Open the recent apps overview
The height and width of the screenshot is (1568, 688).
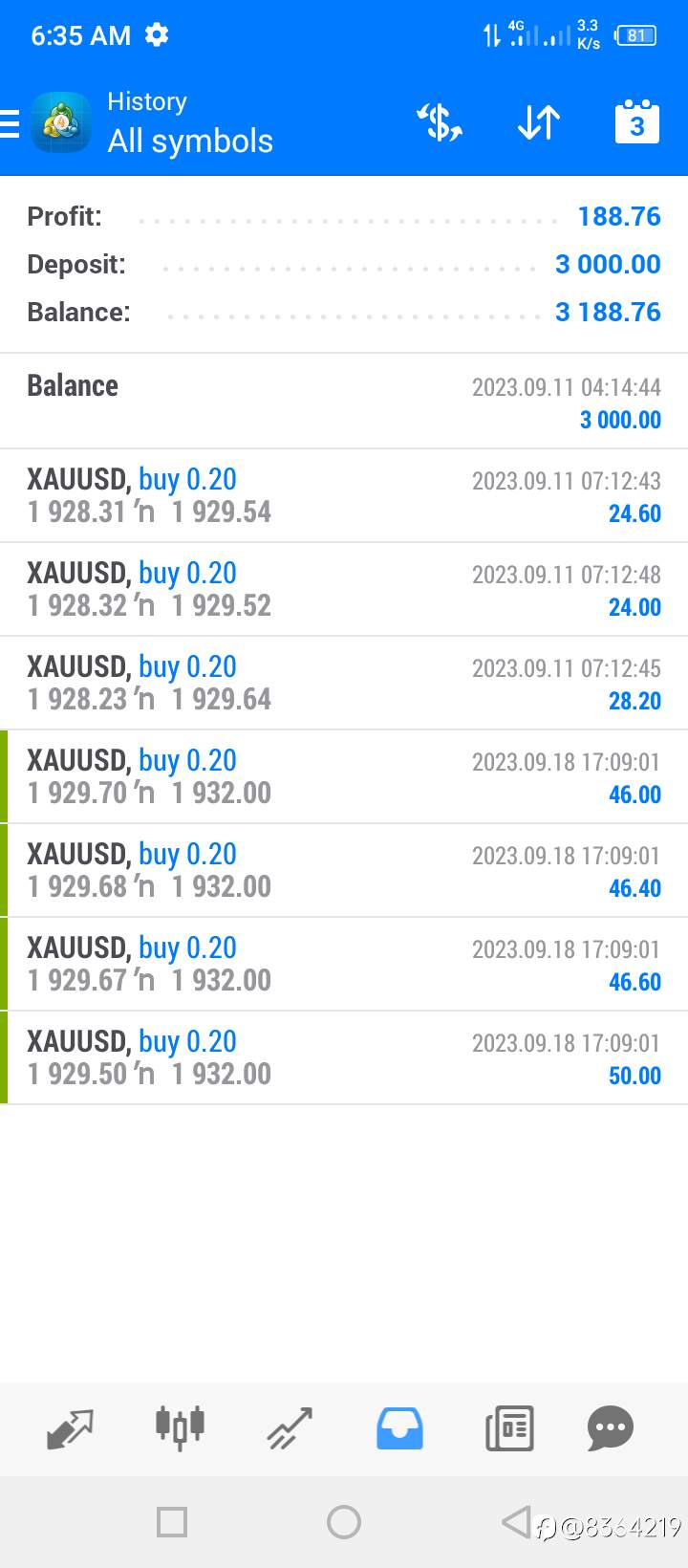(172, 1521)
